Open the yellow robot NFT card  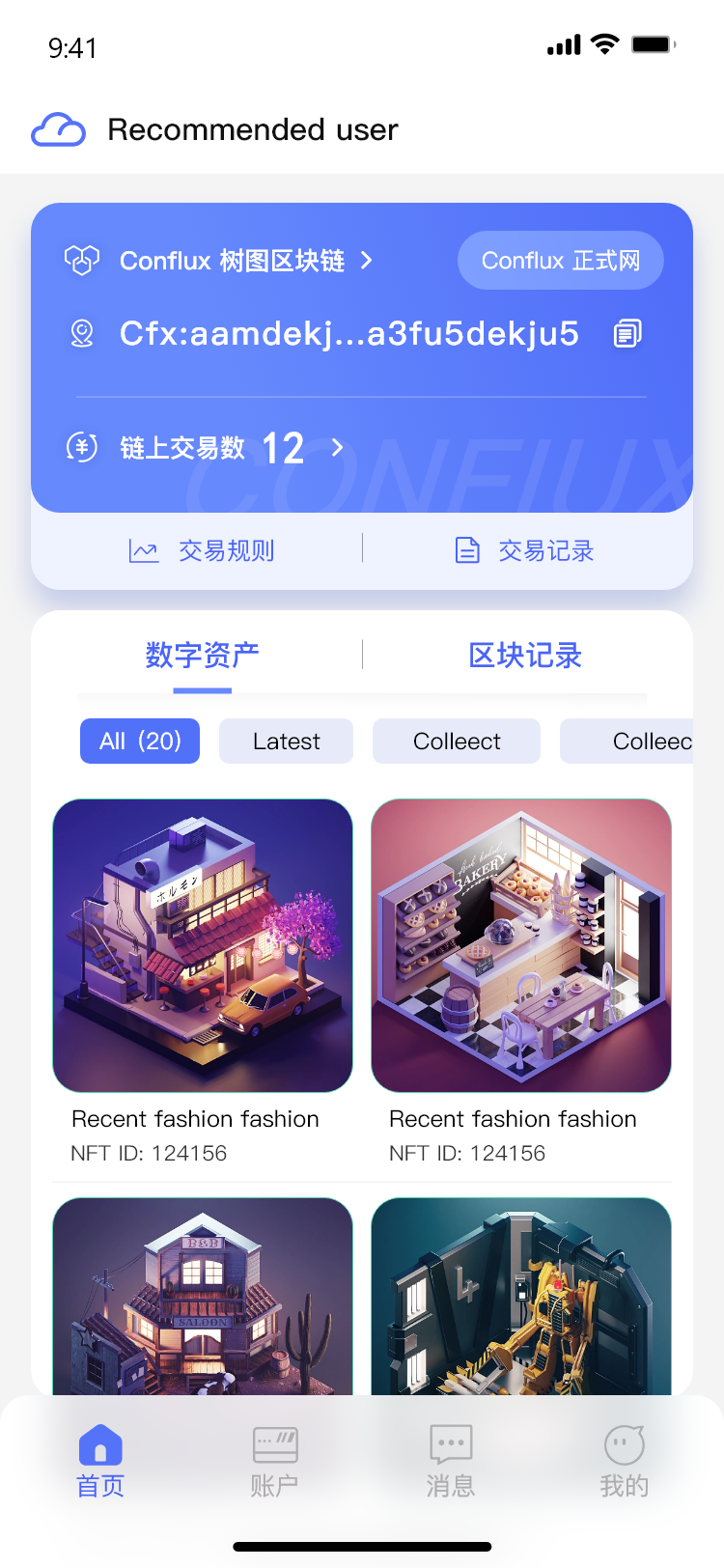coord(521,1297)
